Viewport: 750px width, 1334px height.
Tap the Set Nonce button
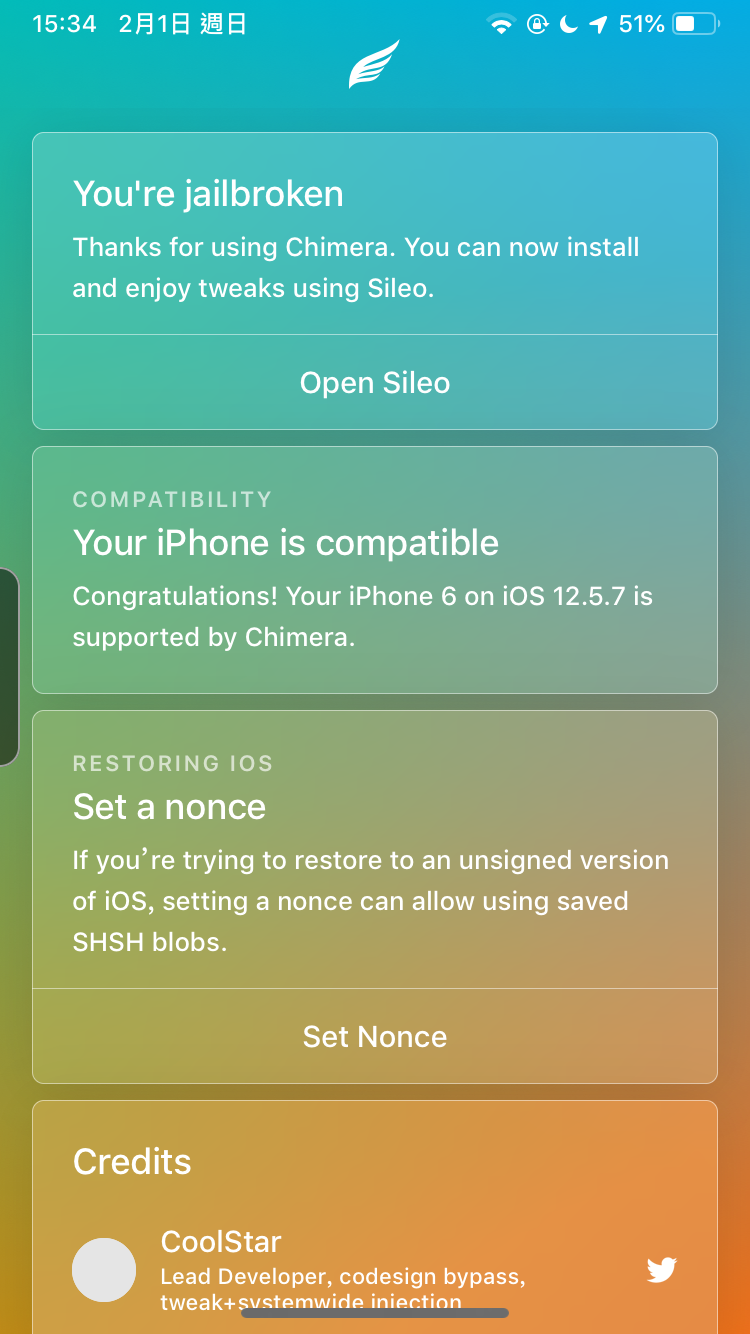[375, 1037]
